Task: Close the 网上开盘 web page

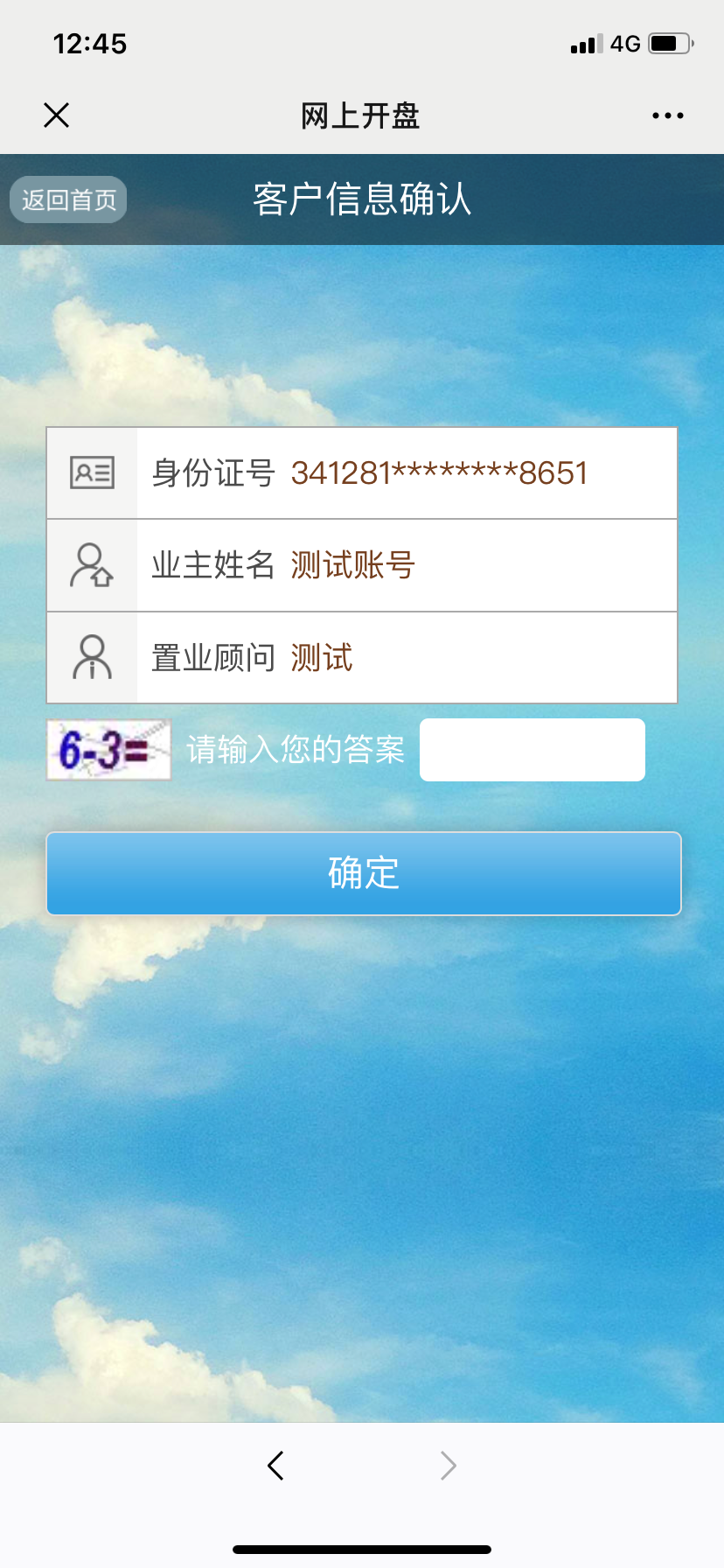Action: (x=57, y=115)
